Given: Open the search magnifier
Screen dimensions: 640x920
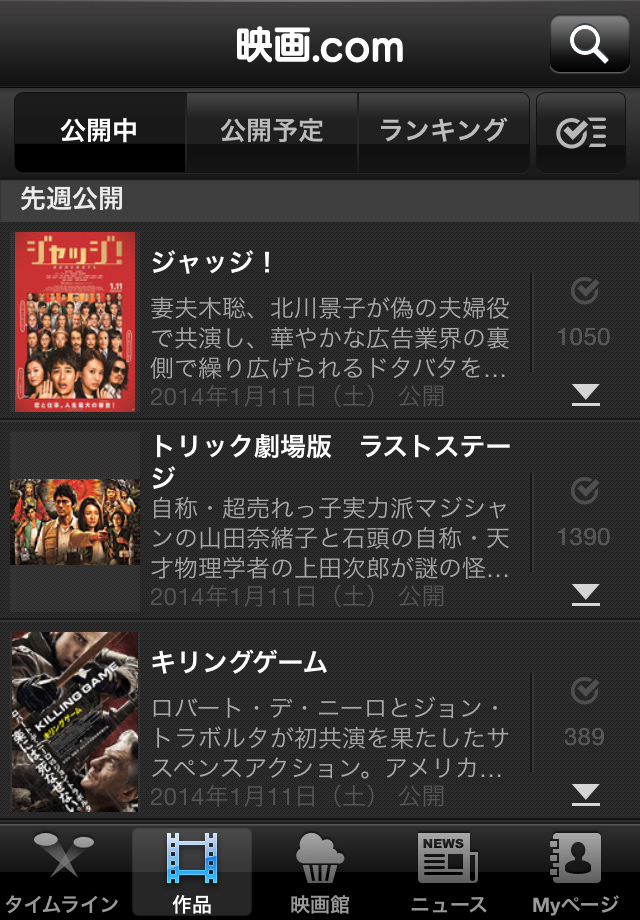Looking at the screenshot, I should click(x=589, y=44).
